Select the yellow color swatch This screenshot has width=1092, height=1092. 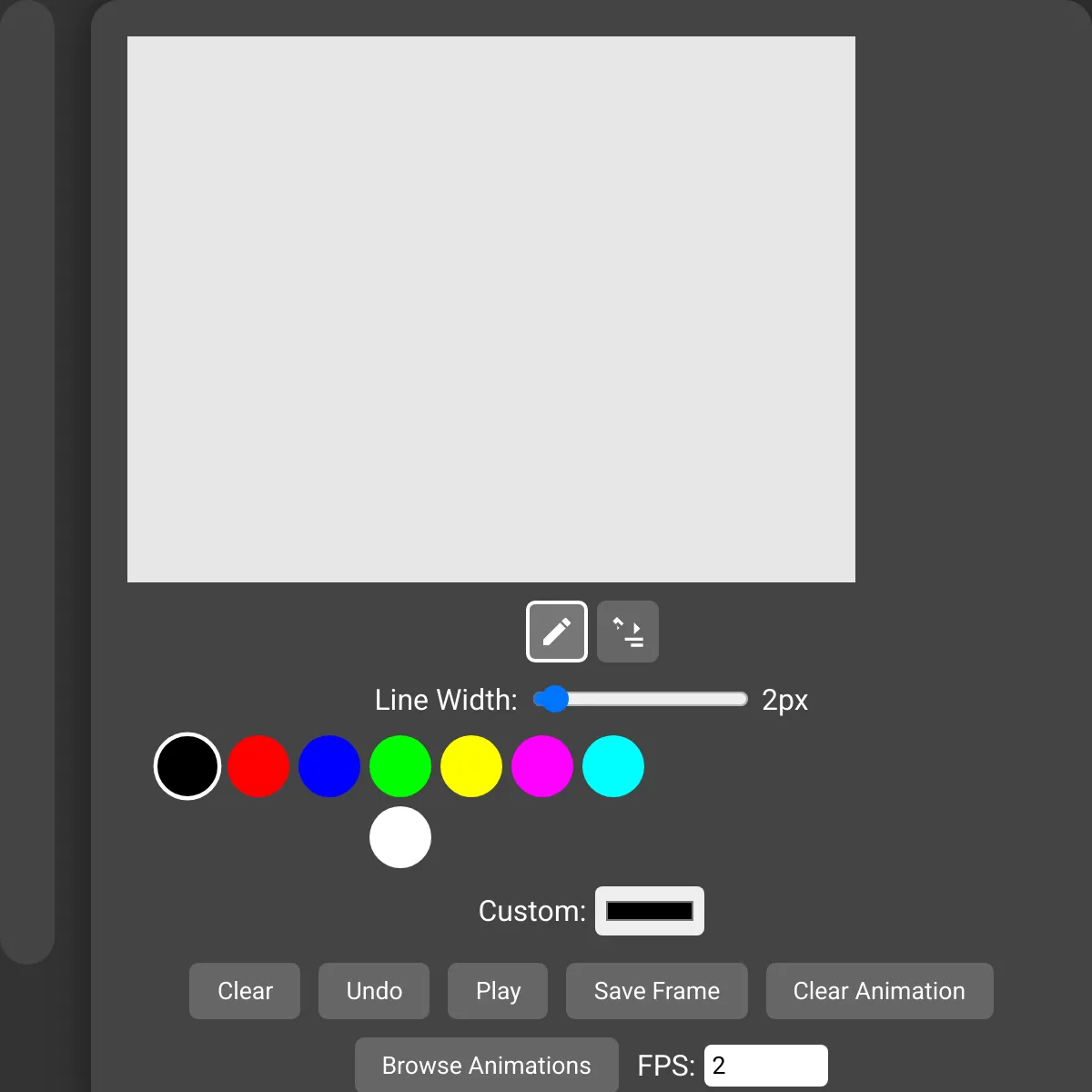(x=471, y=766)
